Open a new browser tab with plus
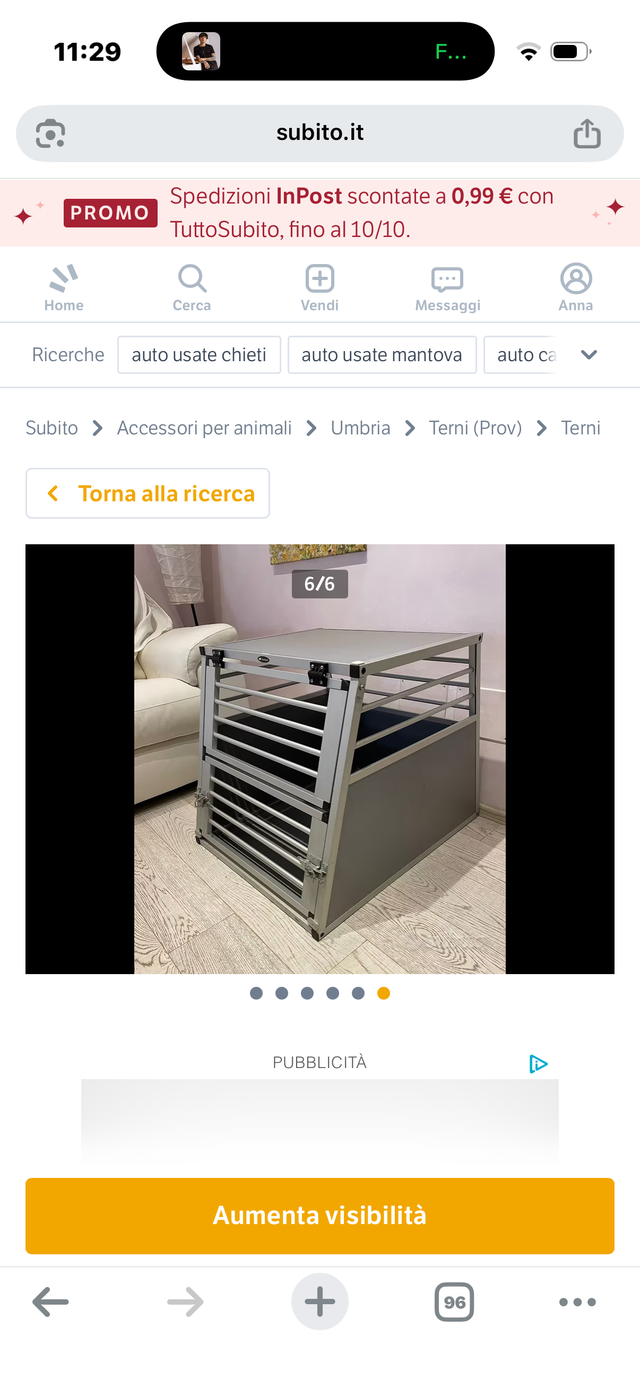 (320, 1302)
